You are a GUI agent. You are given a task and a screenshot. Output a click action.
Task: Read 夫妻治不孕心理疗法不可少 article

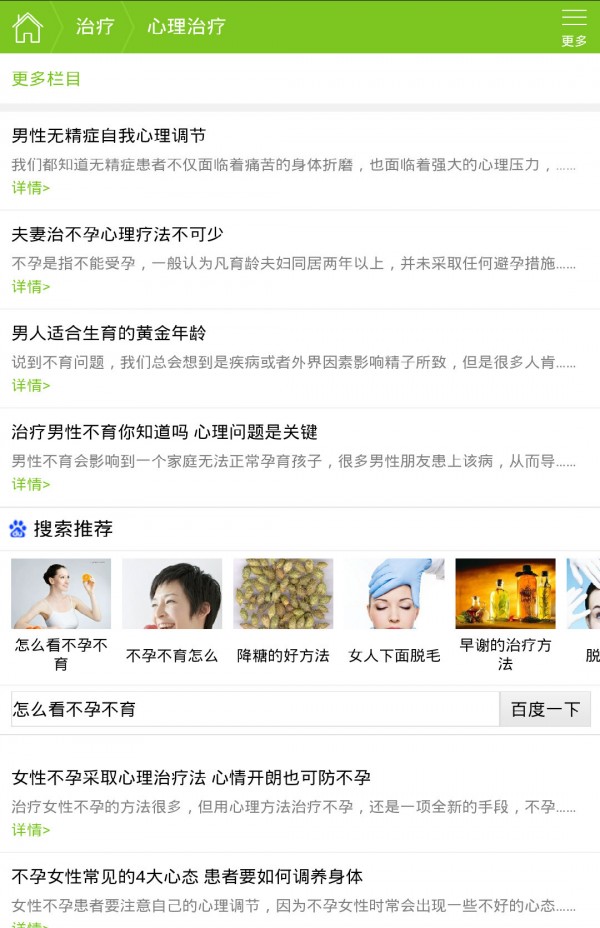click(x=117, y=235)
